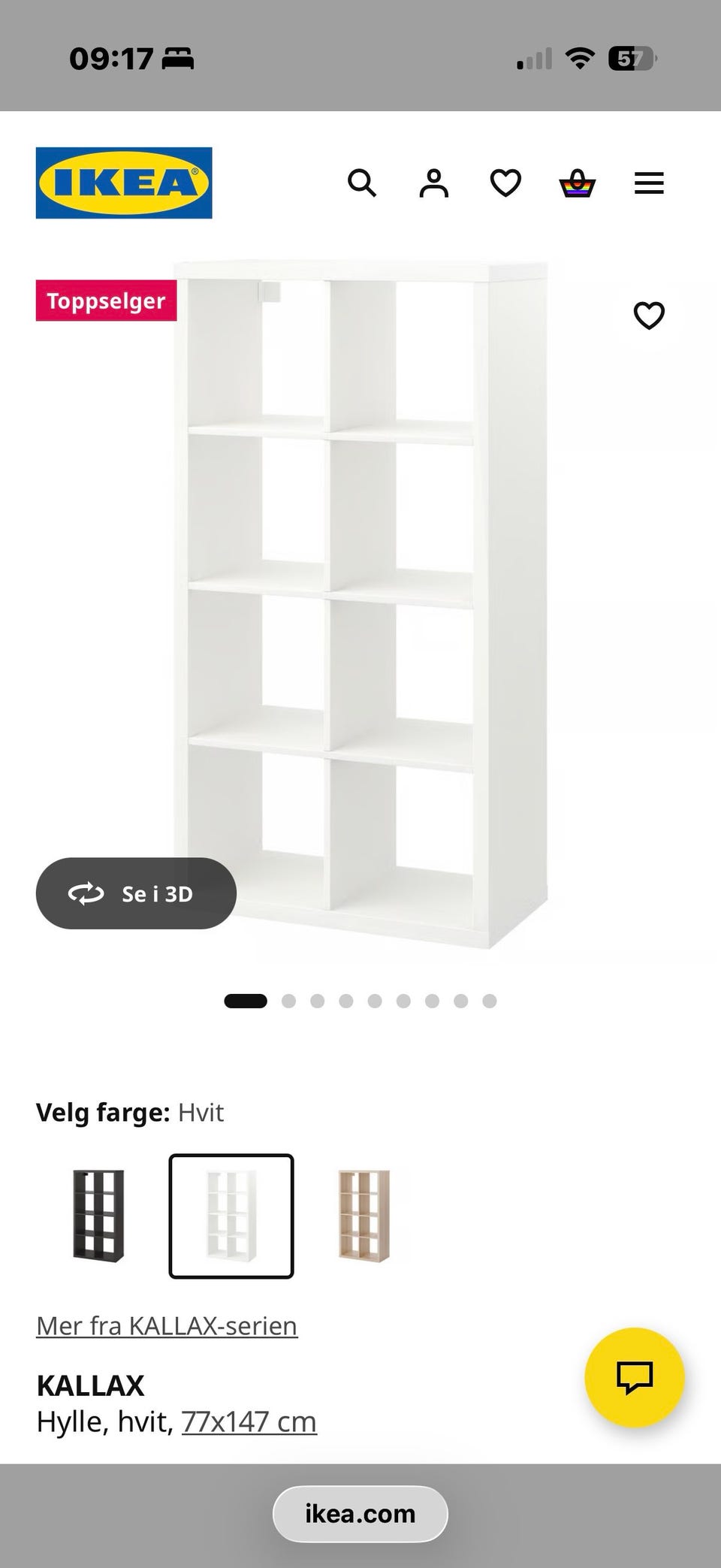Screen dimensions: 721x1568
Task: Open the shopping bag
Action: [576, 183]
